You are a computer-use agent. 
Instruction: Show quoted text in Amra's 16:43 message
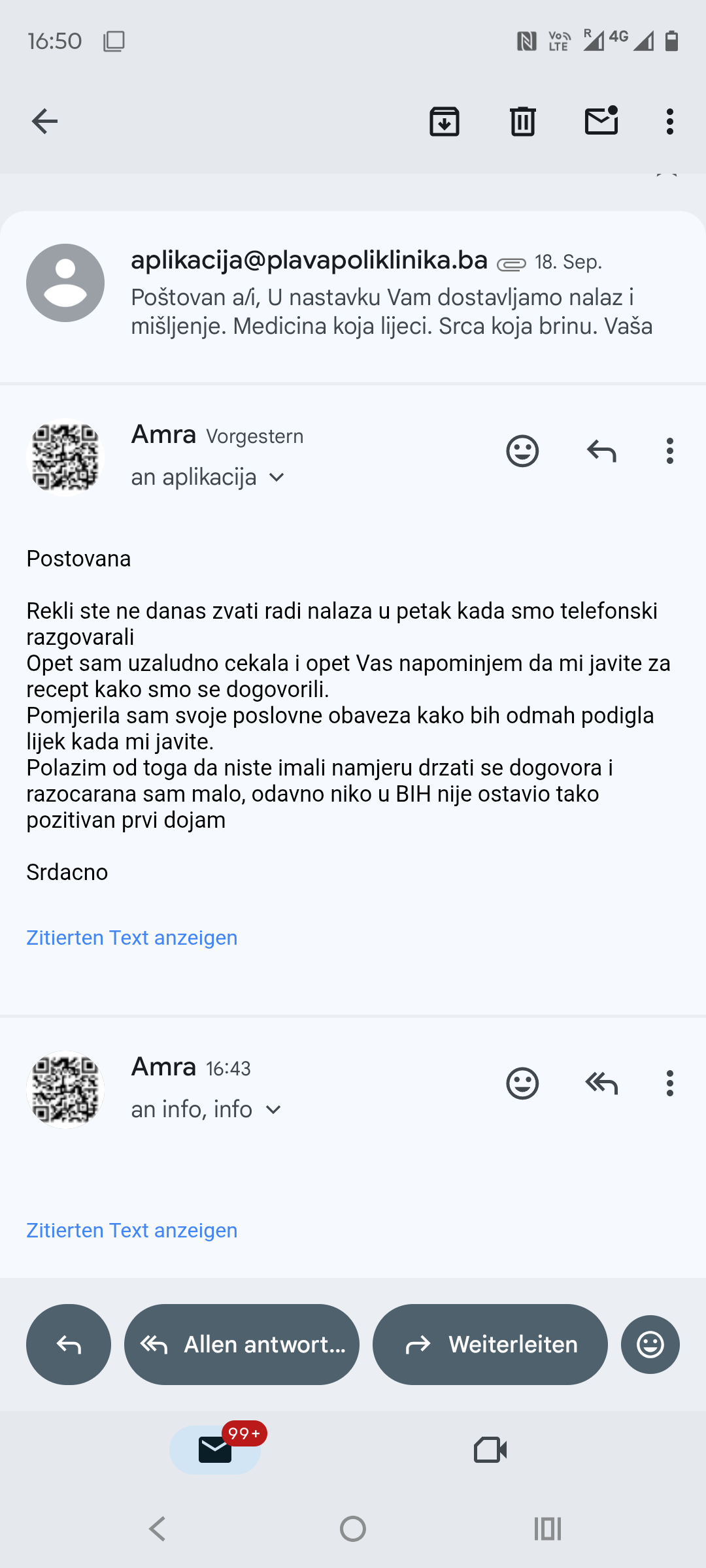tap(132, 1230)
